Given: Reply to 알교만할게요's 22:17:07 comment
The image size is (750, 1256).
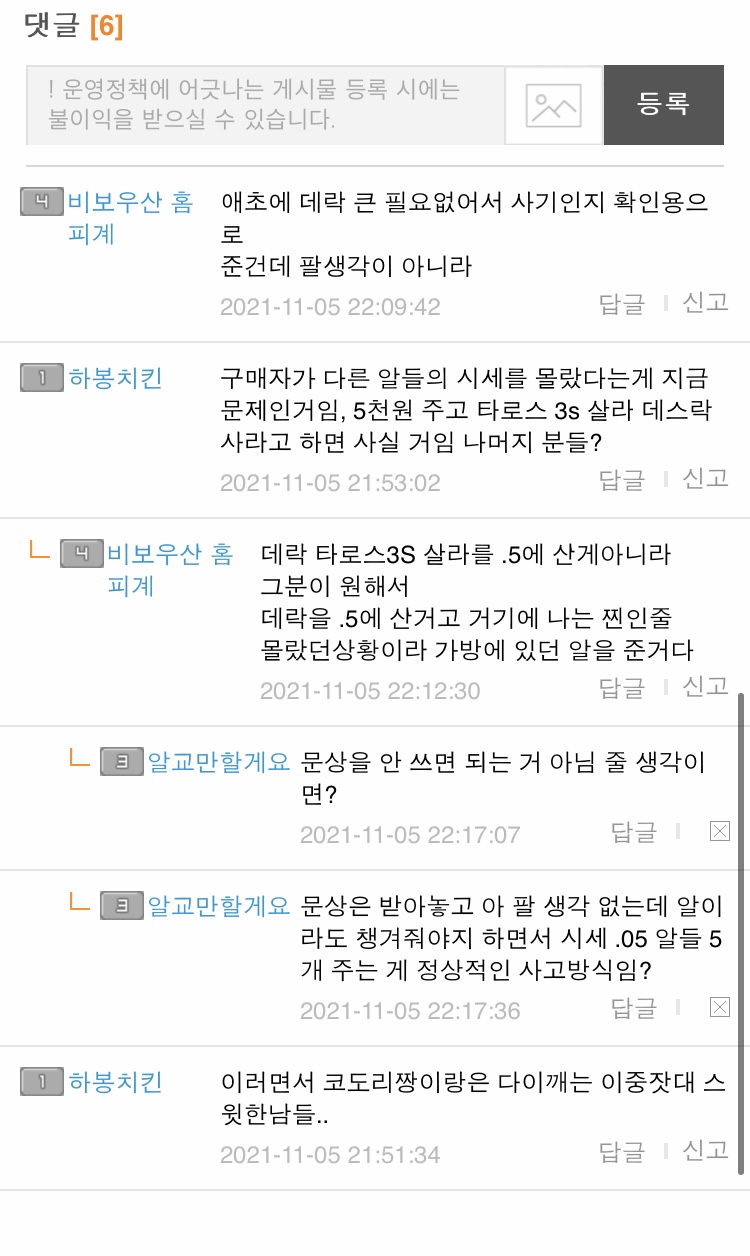Looking at the screenshot, I should tap(634, 832).
